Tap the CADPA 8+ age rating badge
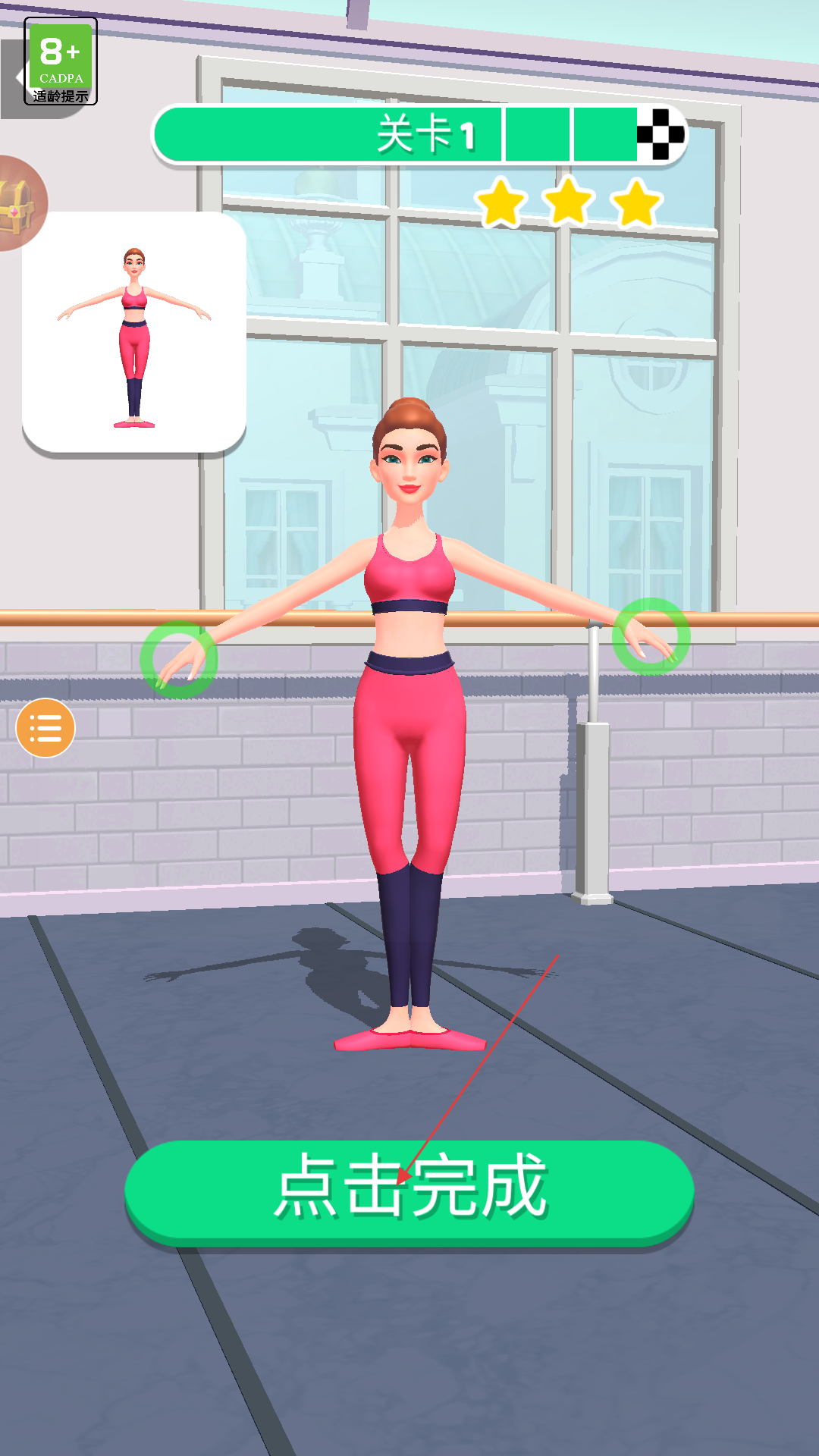The height and width of the screenshot is (1456, 819). click(61, 61)
